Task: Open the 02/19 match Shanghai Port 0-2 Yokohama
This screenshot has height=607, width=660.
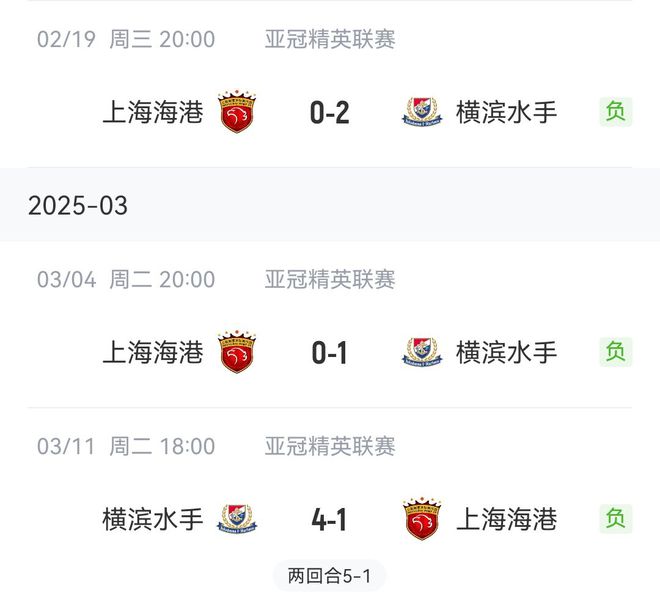Action: [x=329, y=112]
